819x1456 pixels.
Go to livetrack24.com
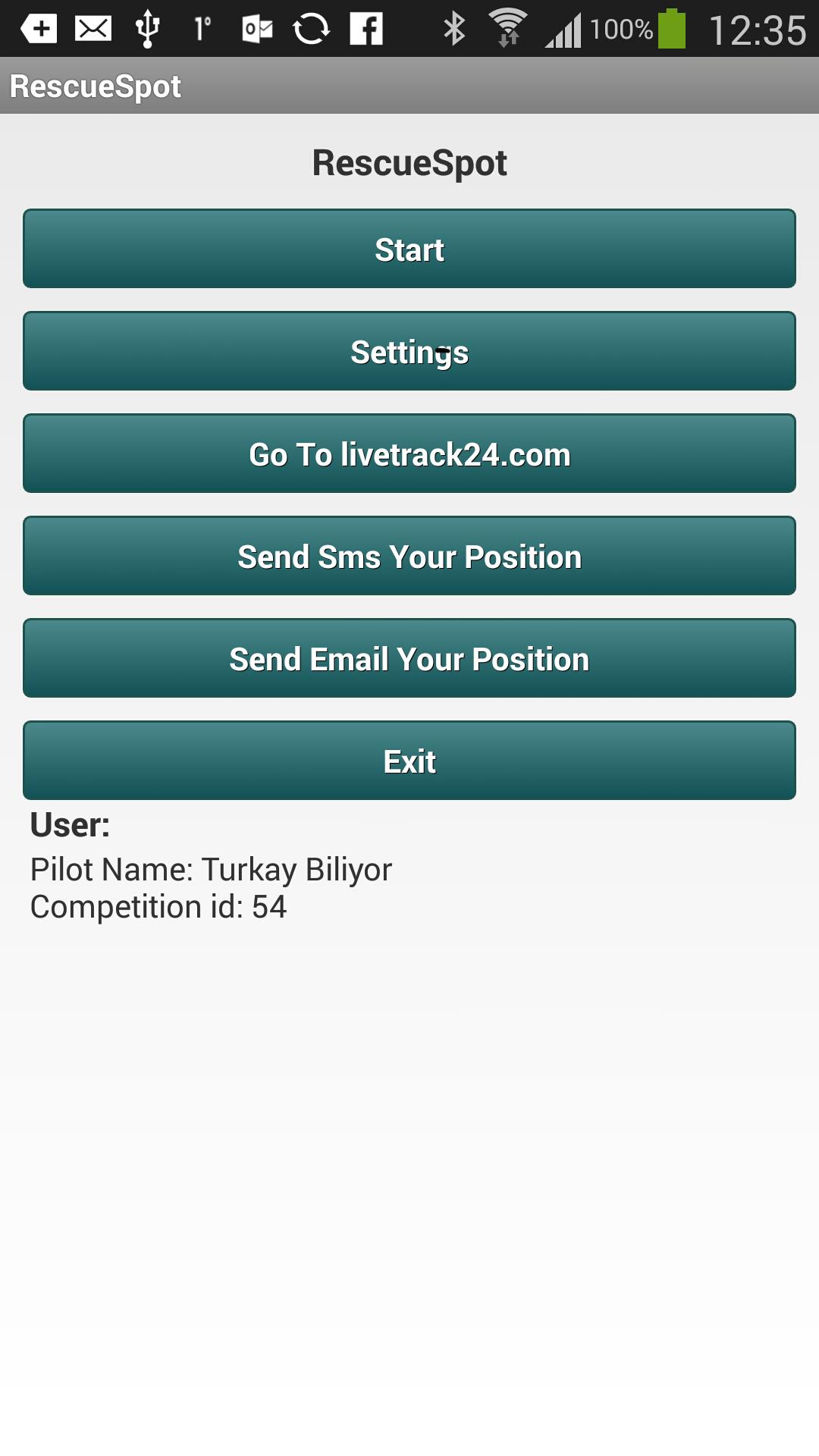pyautogui.click(x=409, y=453)
